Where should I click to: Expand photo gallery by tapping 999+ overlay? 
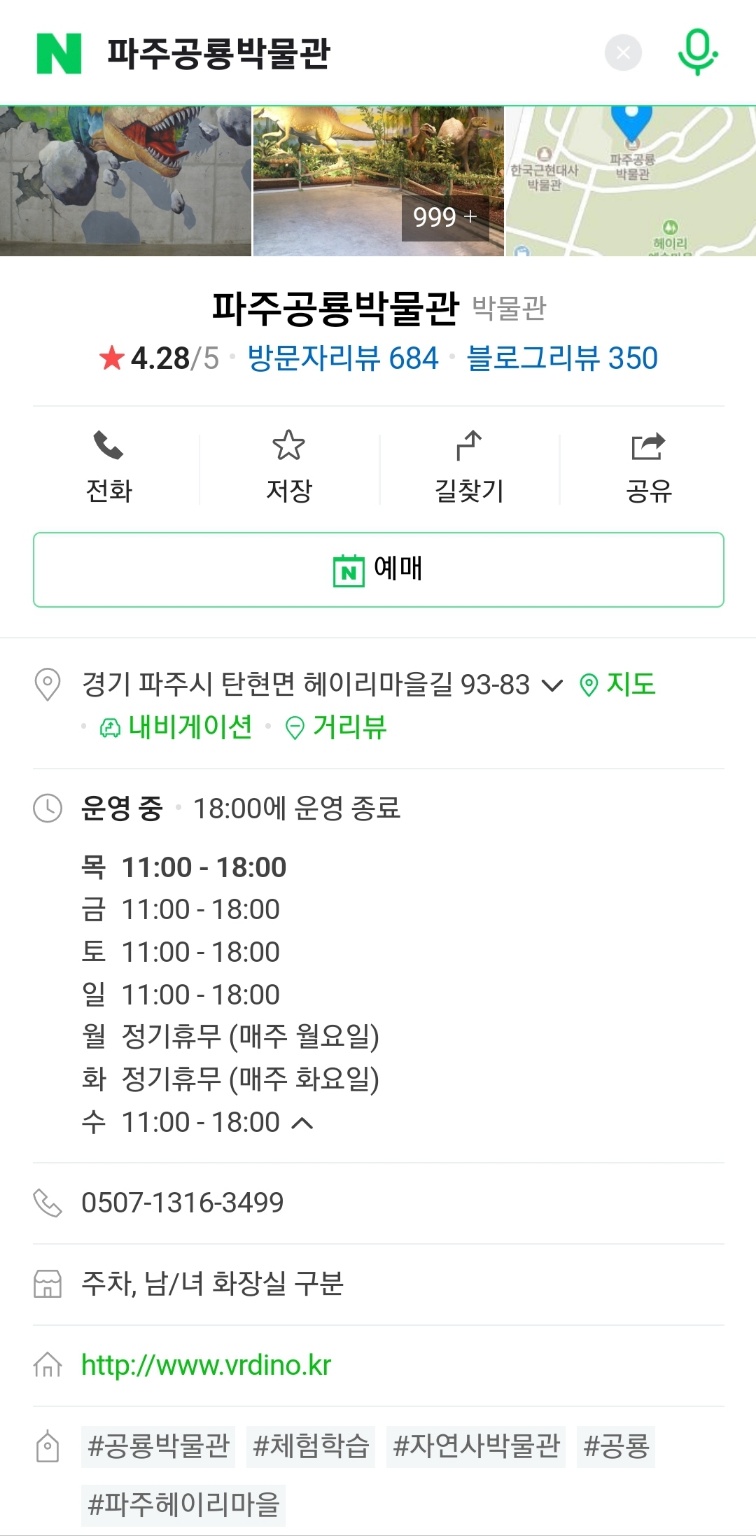coord(443,216)
